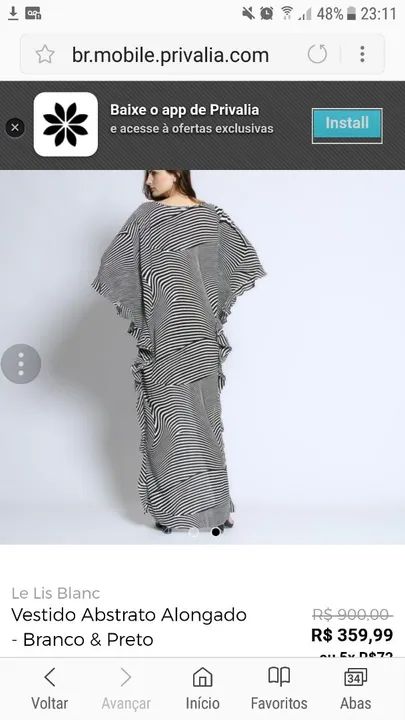The width and height of the screenshot is (405, 720).
Task: Go to the Início home page
Action: (x=202, y=689)
